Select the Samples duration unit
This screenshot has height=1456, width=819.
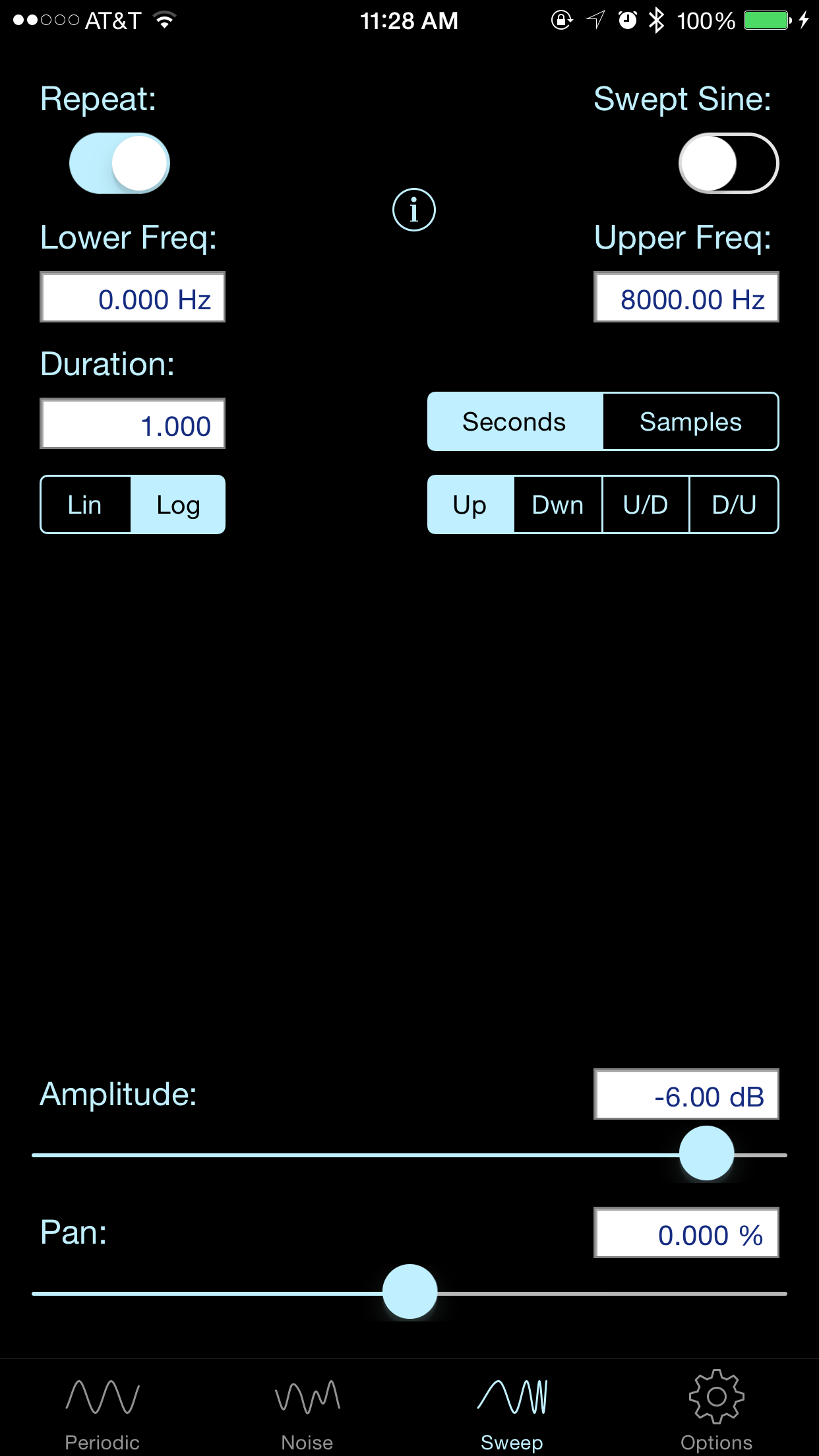coord(690,422)
